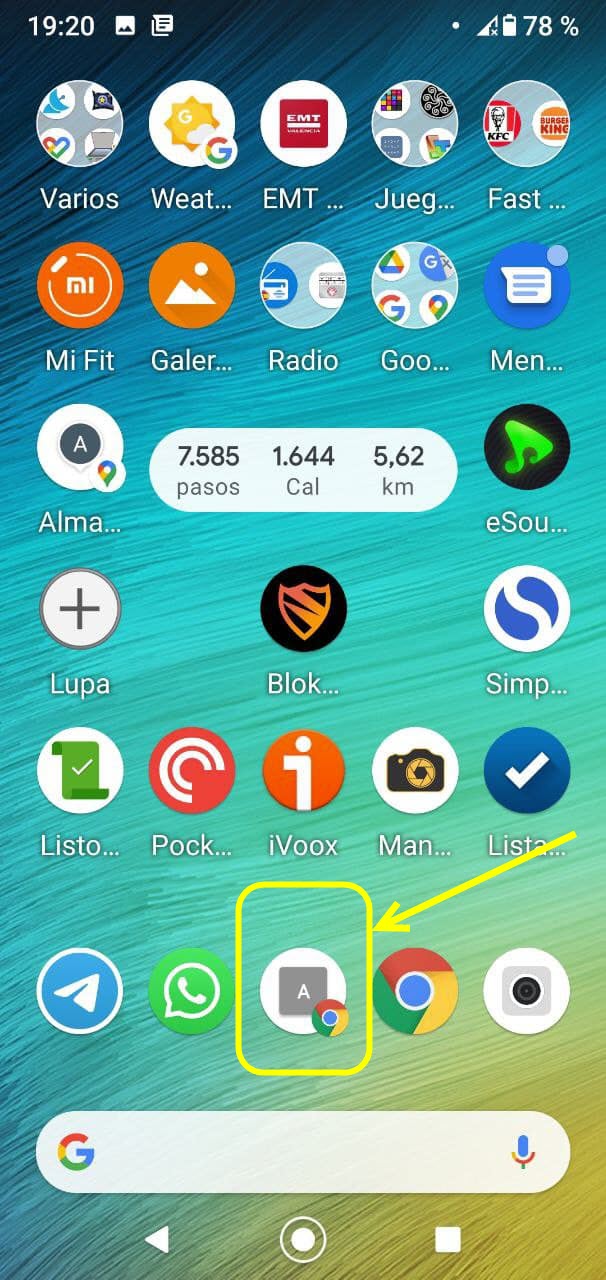Image resolution: width=606 pixels, height=1280 pixels.
Task: Start a voice search with the microphone
Action: point(522,1152)
